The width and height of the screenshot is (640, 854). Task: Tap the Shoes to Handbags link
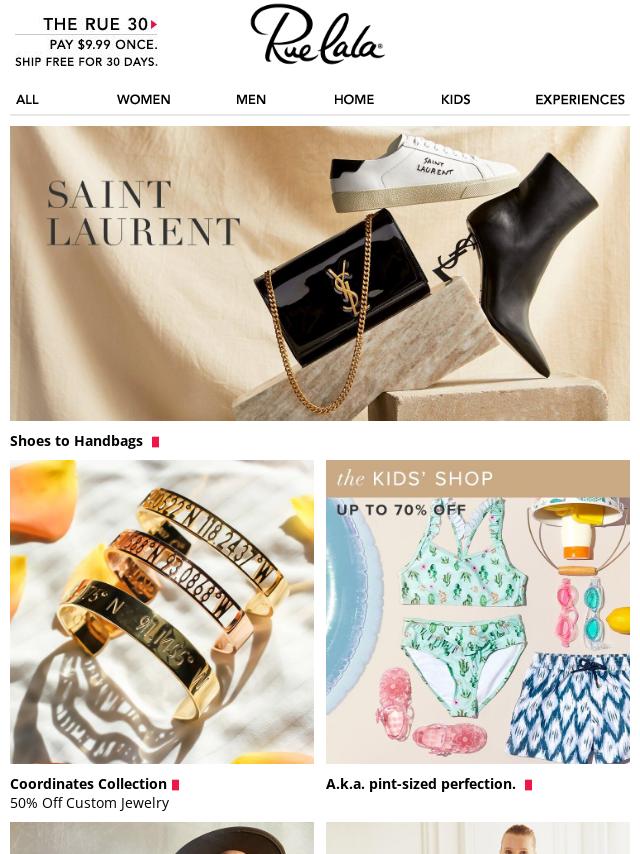[x=77, y=441]
